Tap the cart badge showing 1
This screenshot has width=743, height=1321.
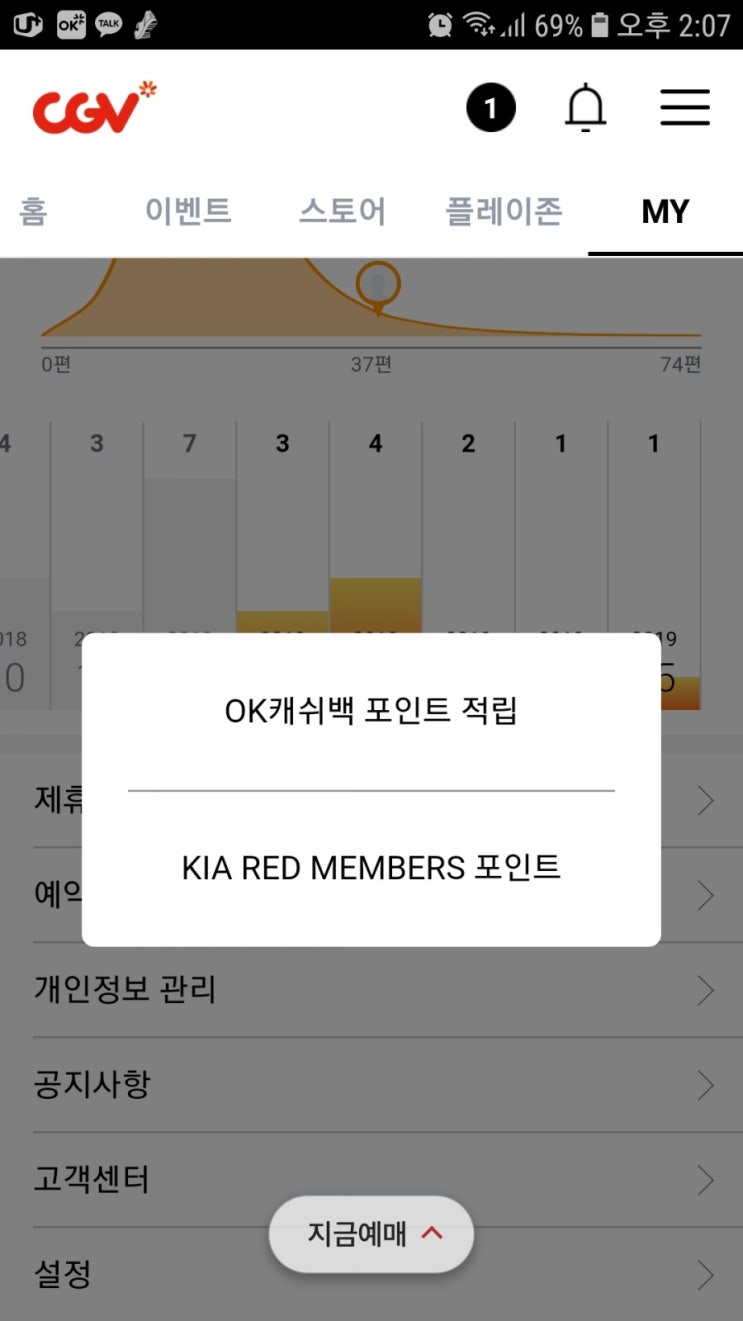pos(491,108)
